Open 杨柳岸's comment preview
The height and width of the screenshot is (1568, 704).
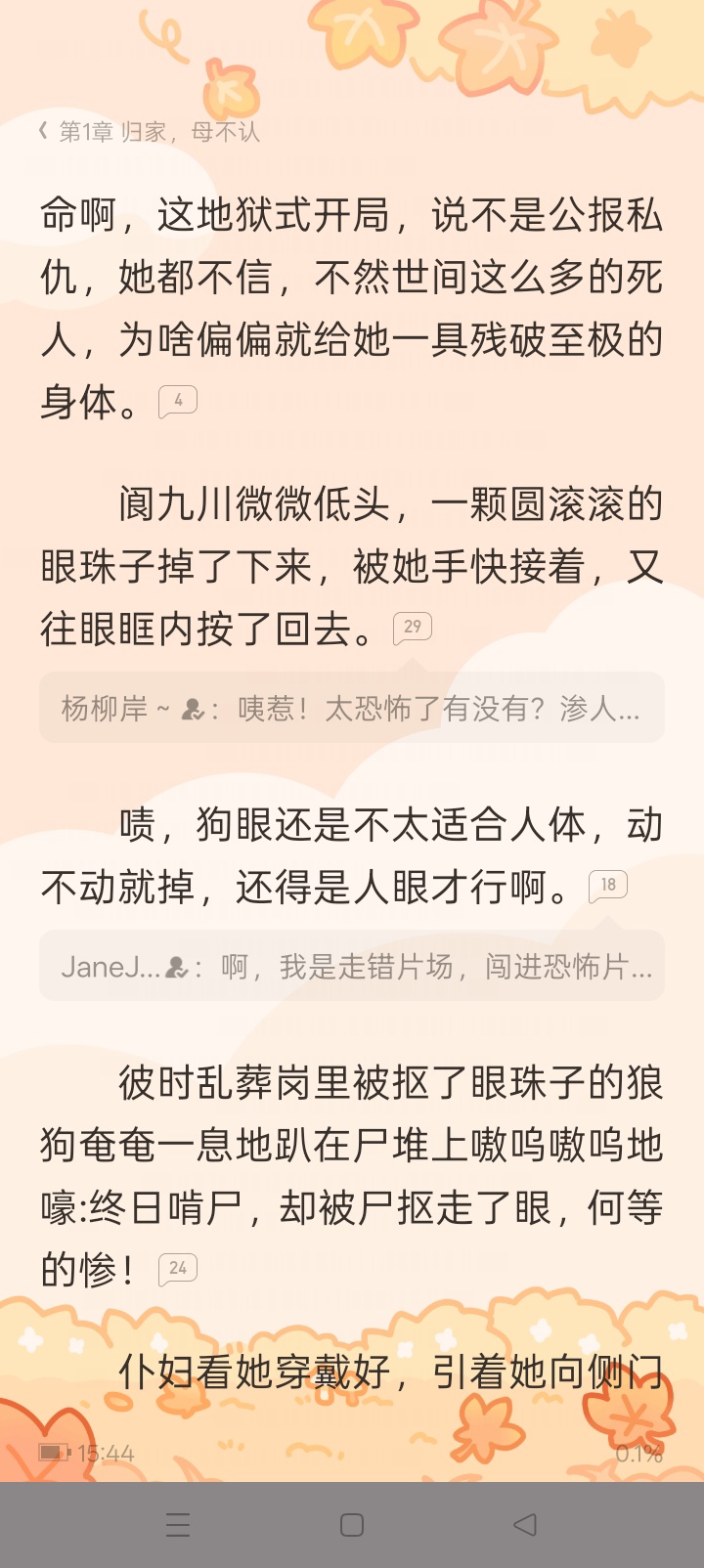[352, 708]
